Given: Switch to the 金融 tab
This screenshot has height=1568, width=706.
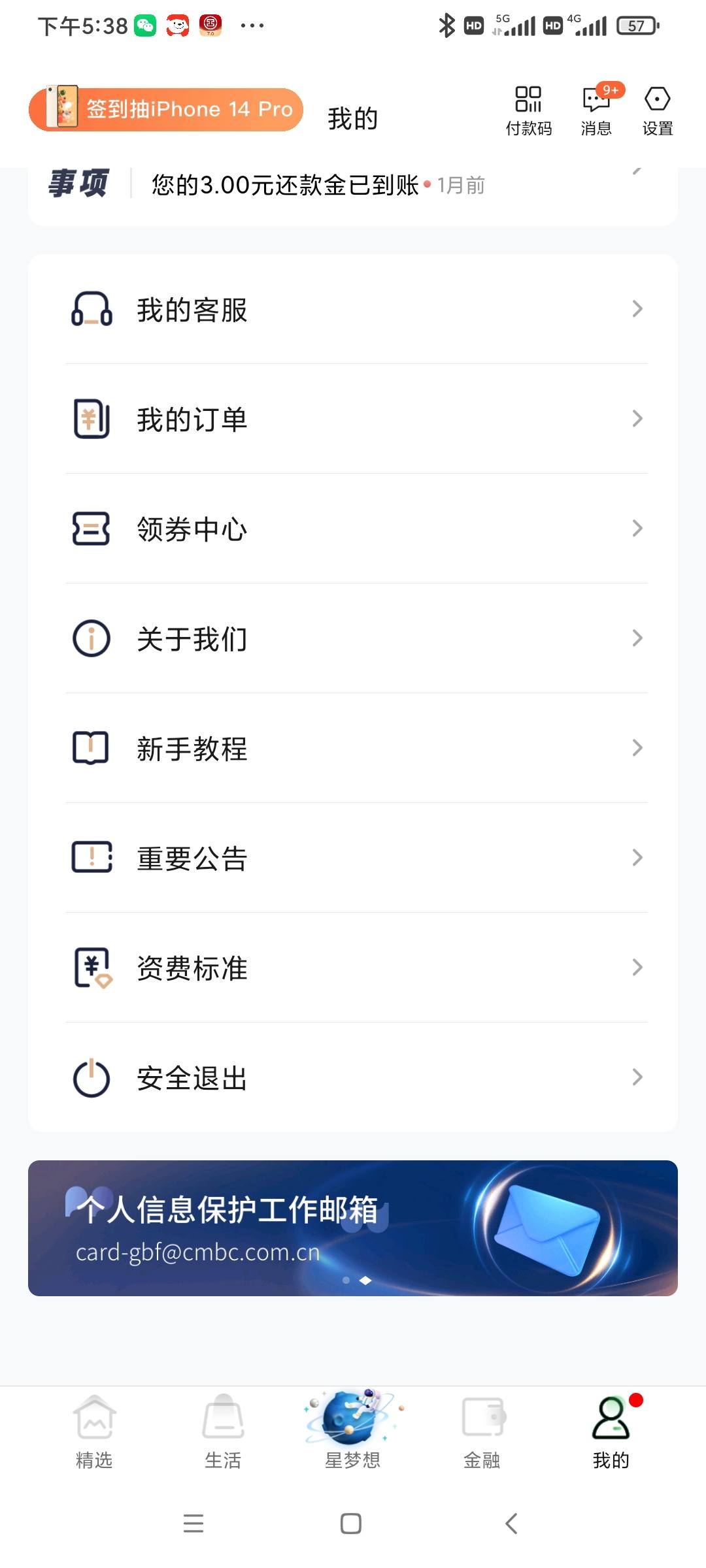Looking at the screenshot, I should [x=482, y=1432].
